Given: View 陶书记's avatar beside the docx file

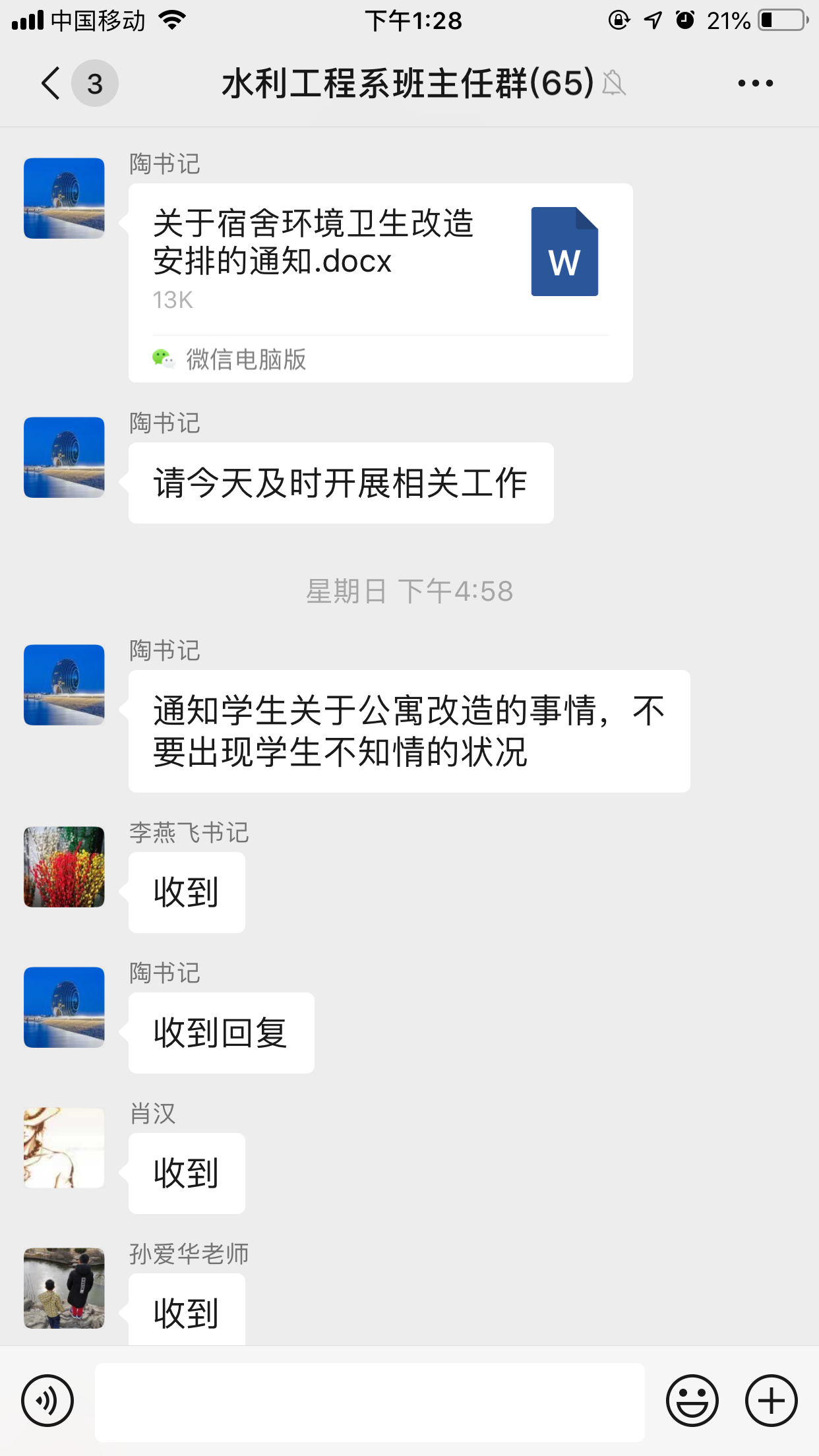Looking at the screenshot, I should (64, 198).
